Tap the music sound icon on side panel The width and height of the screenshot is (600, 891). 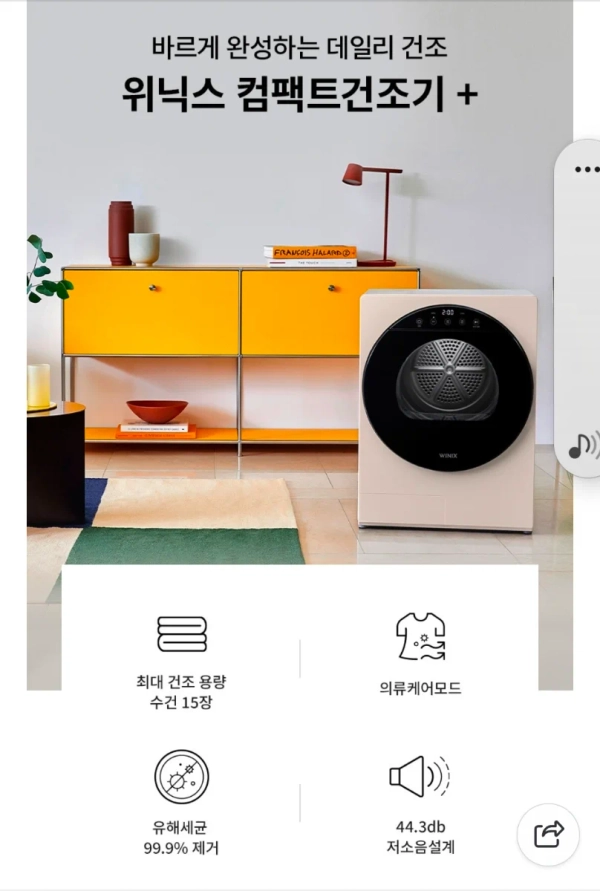[x=584, y=446]
